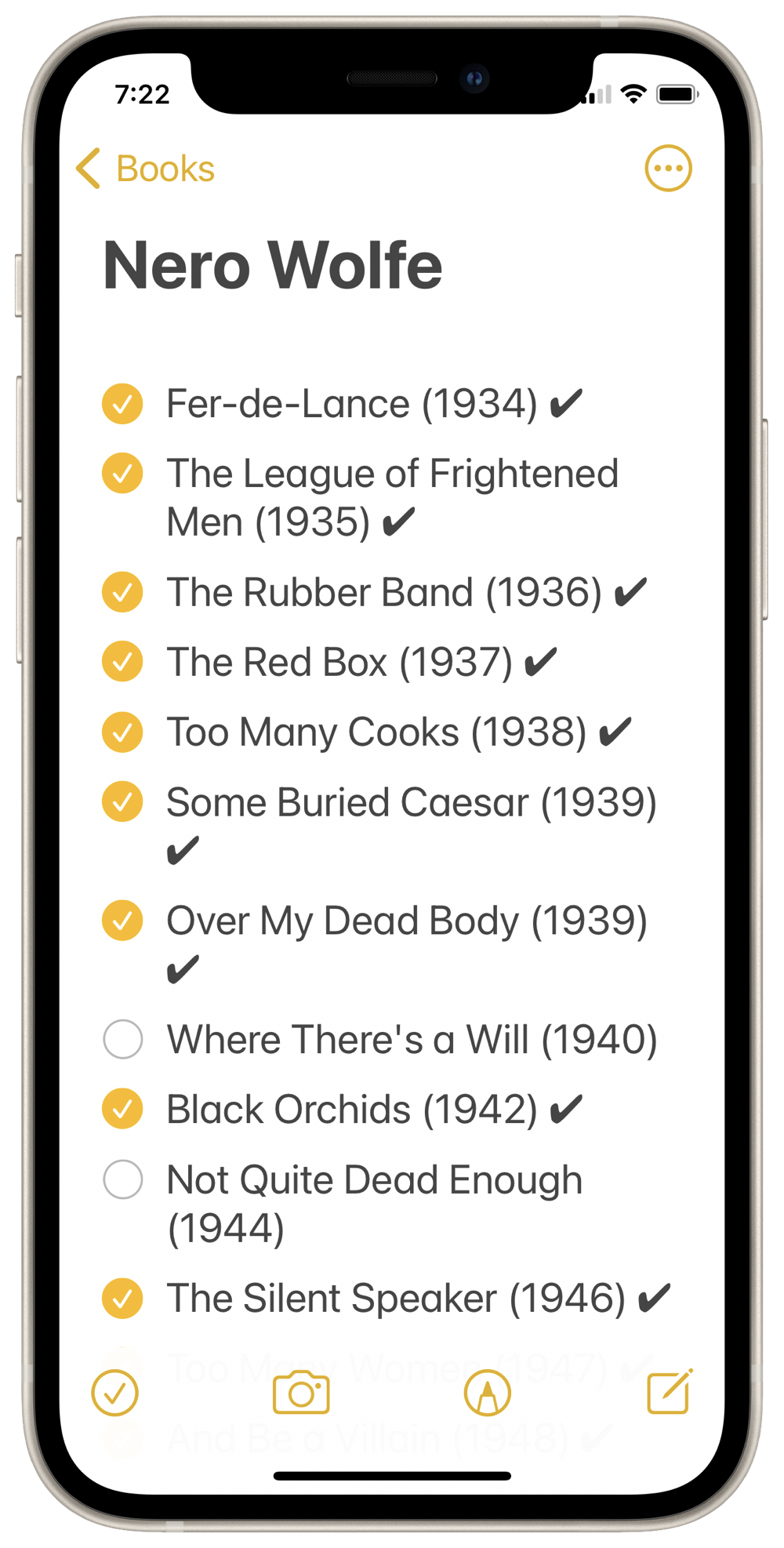Open the markup drawing tool
The height and width of the screenshot is (1548, 784).
click(x=487, y=1394)
